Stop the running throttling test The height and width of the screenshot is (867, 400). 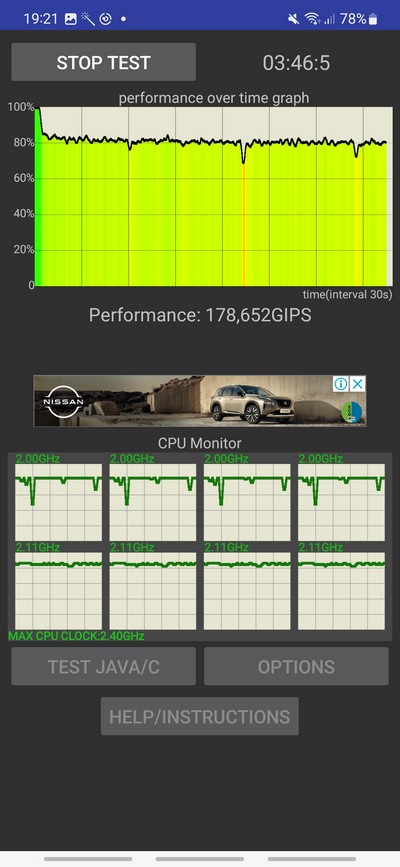tap(103, 62)
